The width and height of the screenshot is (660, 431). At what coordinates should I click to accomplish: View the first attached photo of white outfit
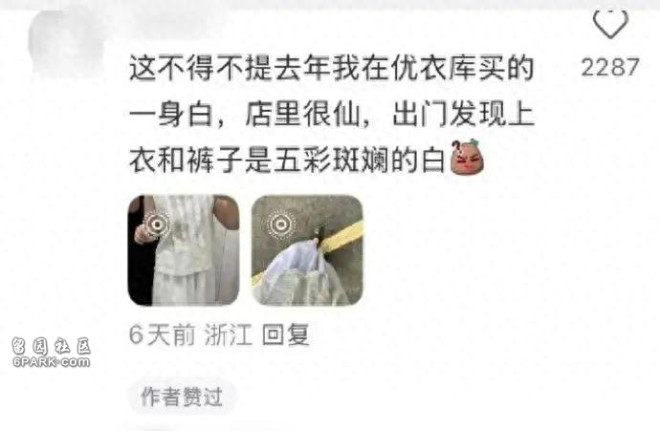point(183,250)
